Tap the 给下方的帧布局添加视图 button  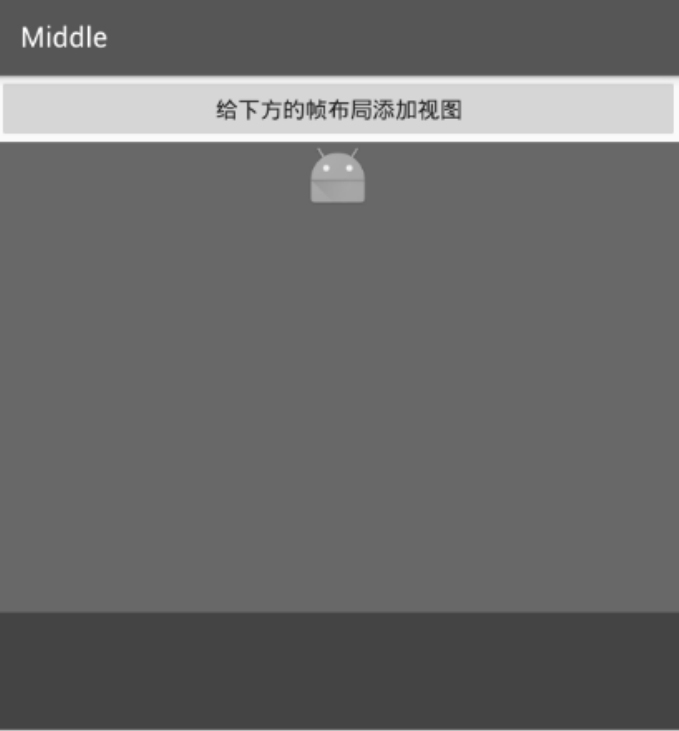(x=338, y=109)
